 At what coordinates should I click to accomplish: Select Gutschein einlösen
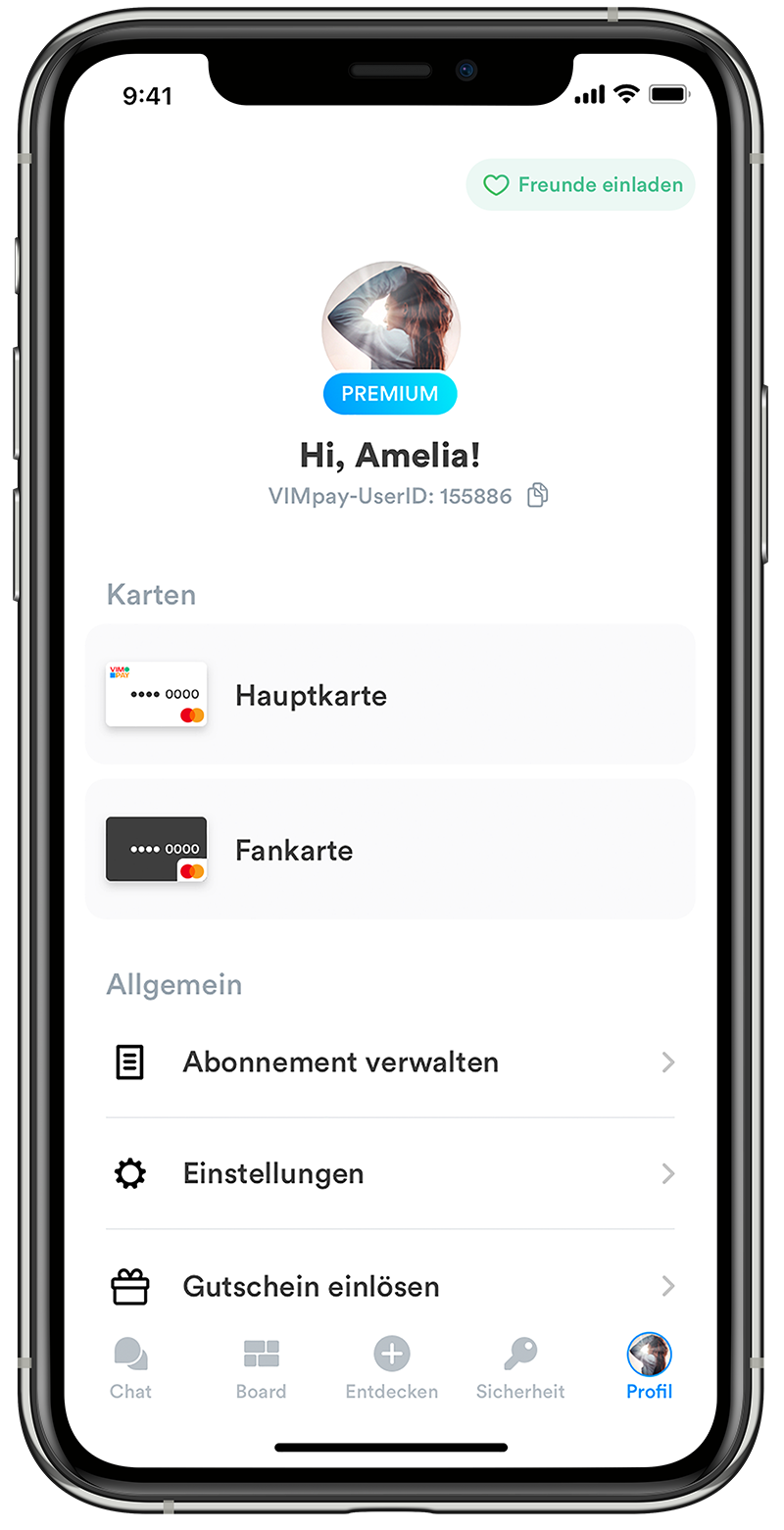pos(390,1286)
